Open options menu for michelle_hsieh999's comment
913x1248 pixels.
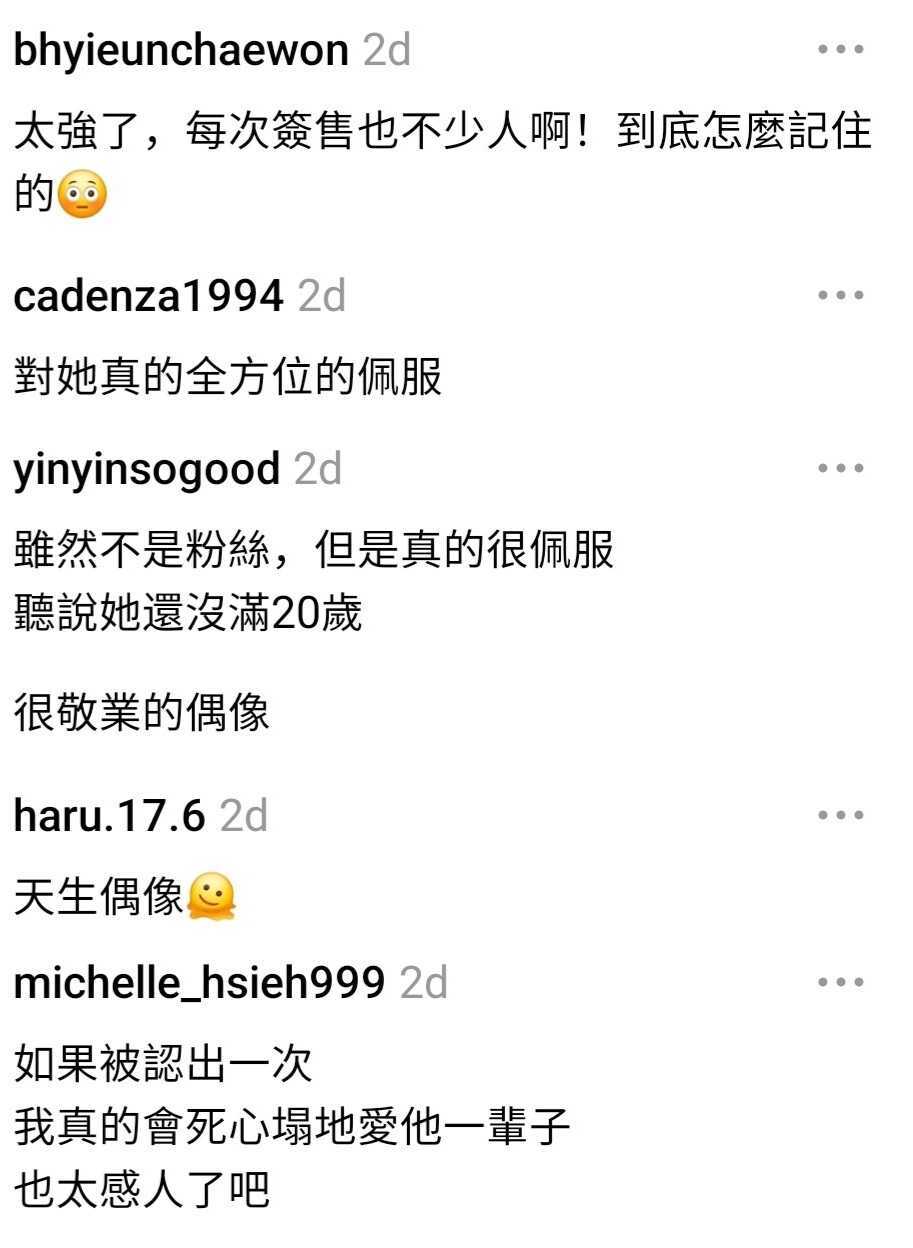(840, 982)
